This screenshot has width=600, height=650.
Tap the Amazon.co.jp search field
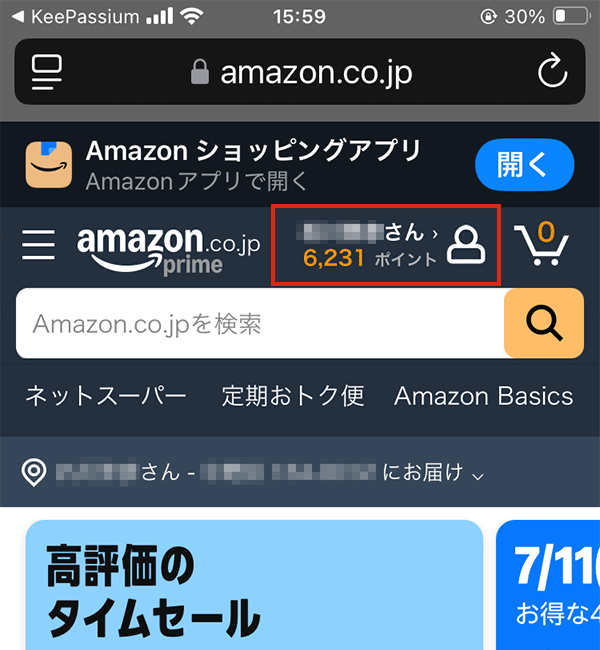pyautogui.click(x=260, y=324)
